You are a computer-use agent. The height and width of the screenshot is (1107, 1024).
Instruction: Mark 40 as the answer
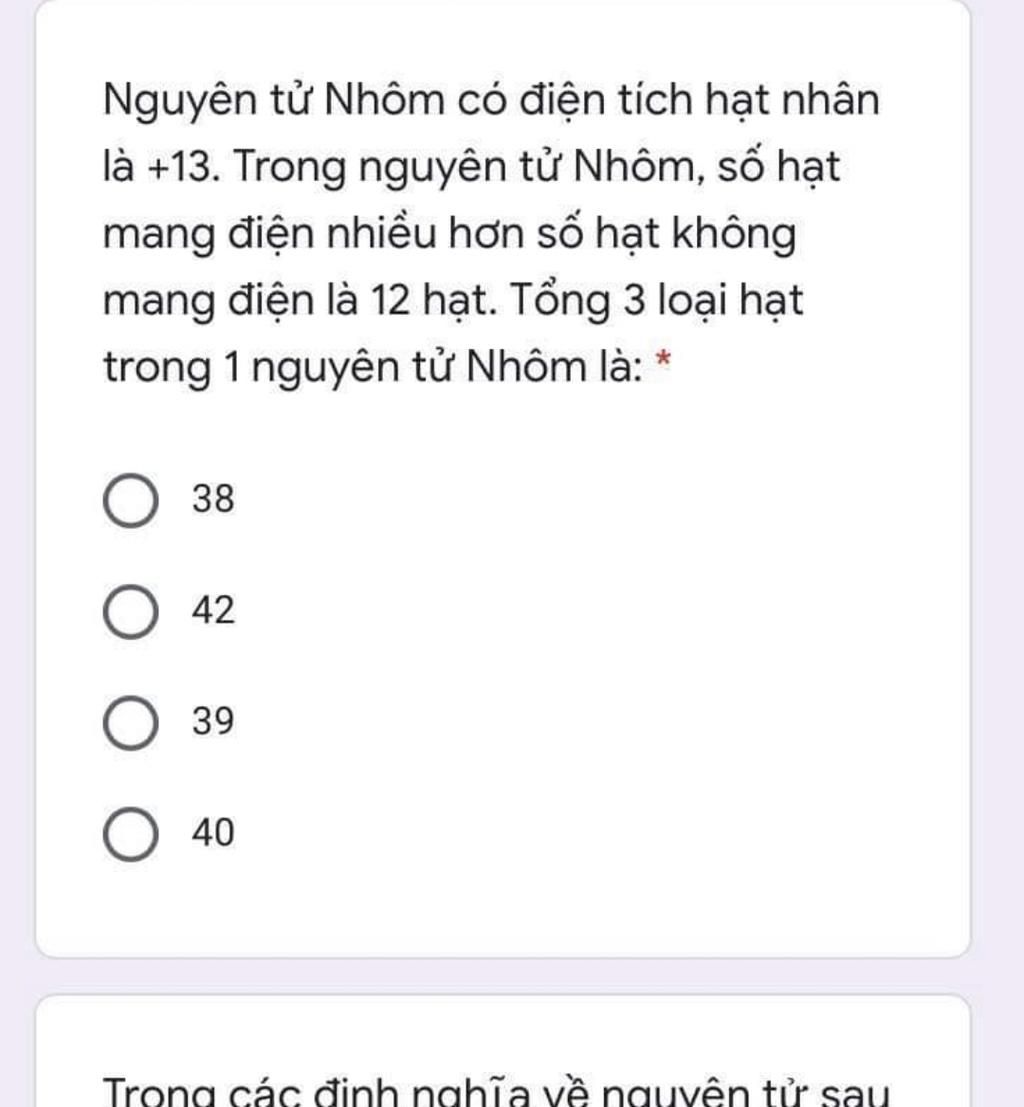click(130, 833)
